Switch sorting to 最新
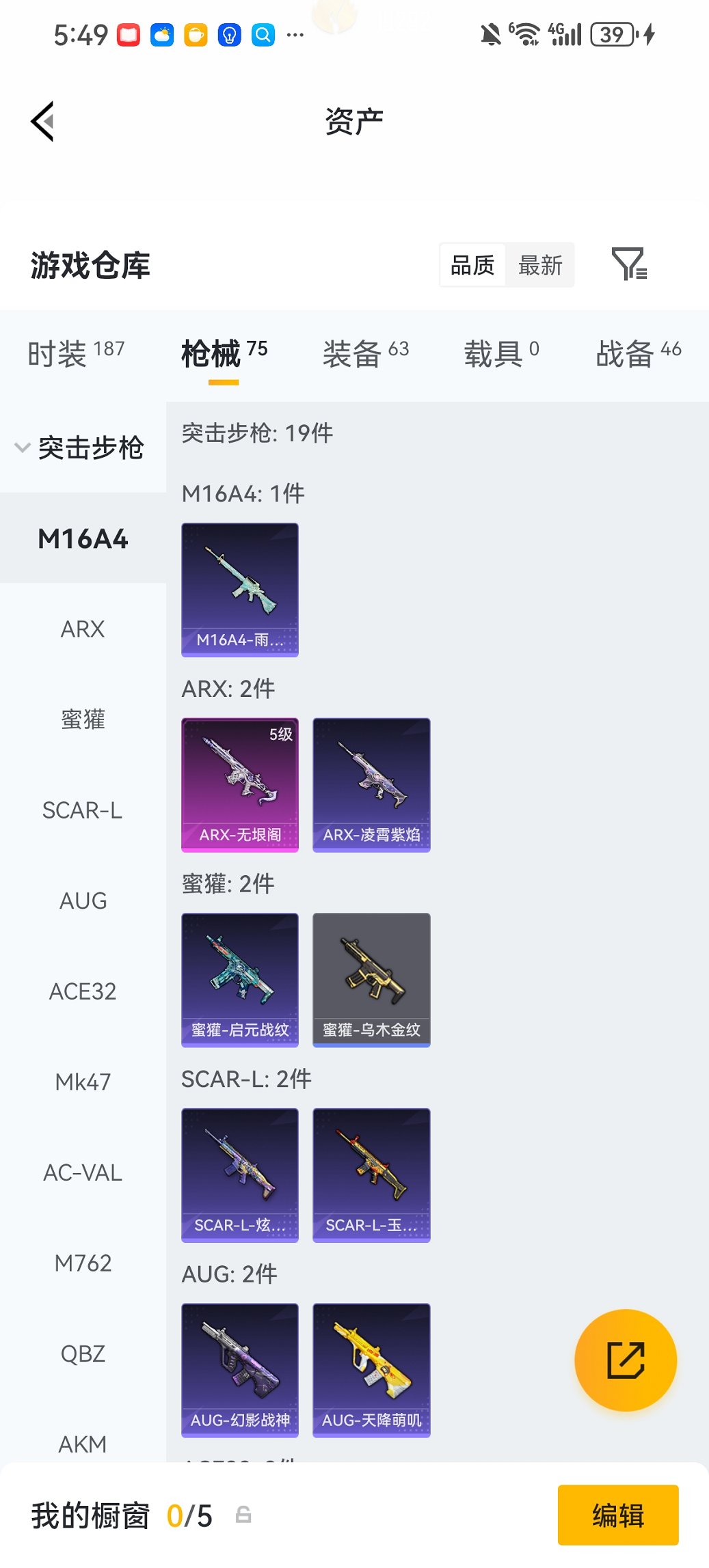The image size is (709, 1568). coord(541,264)
